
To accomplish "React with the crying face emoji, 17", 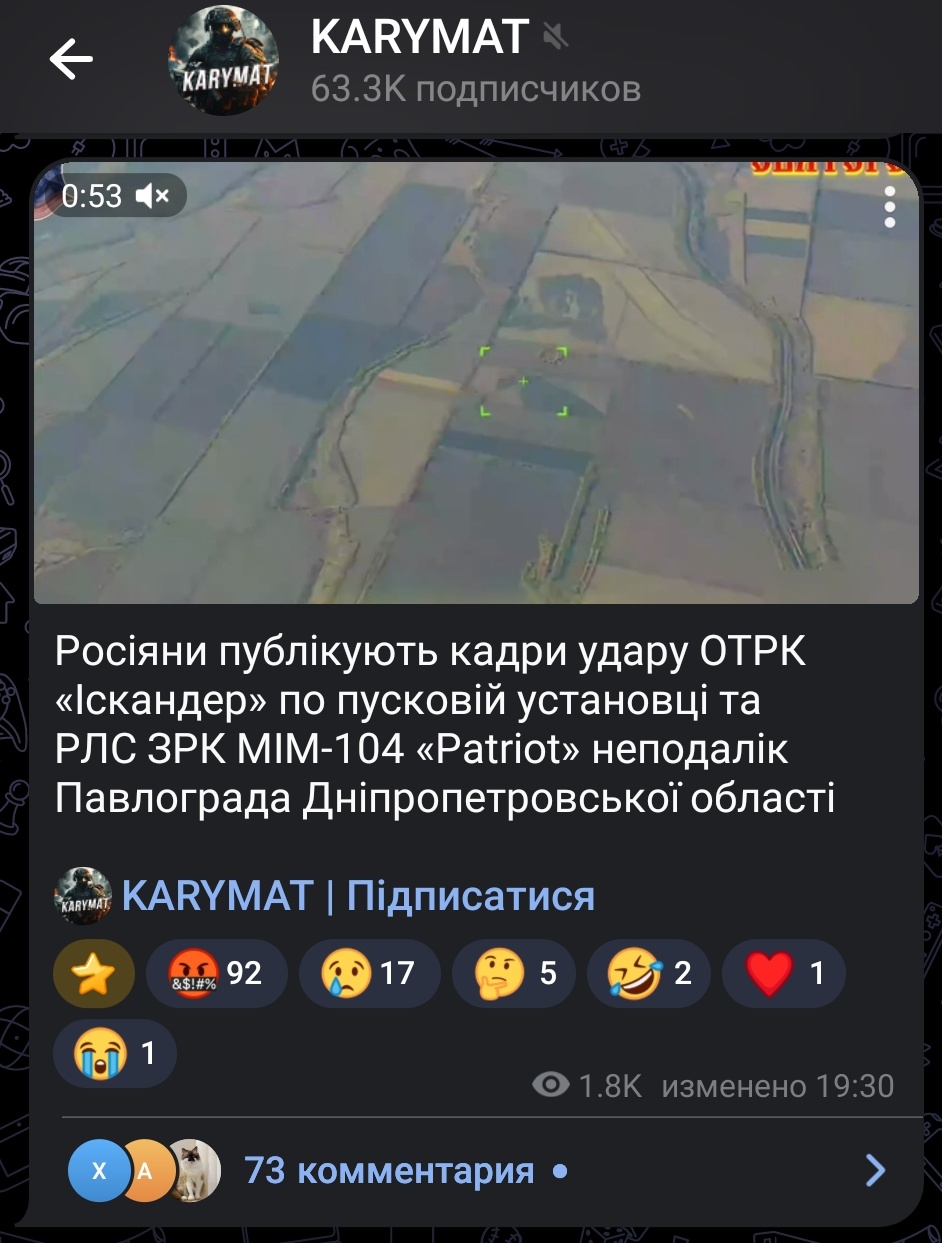I will [367, 973].
